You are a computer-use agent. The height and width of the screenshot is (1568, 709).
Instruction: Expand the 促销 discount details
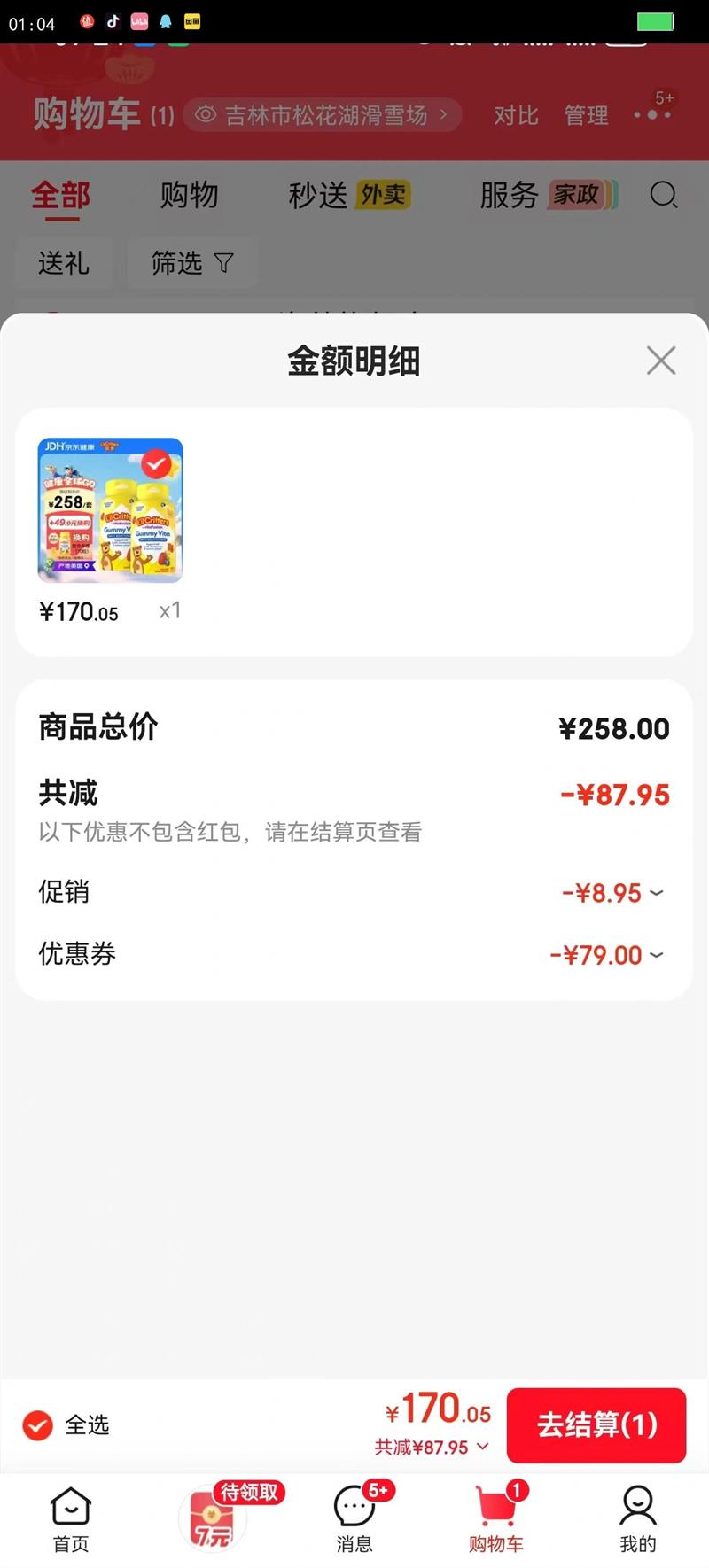click(x=655, y=893)
